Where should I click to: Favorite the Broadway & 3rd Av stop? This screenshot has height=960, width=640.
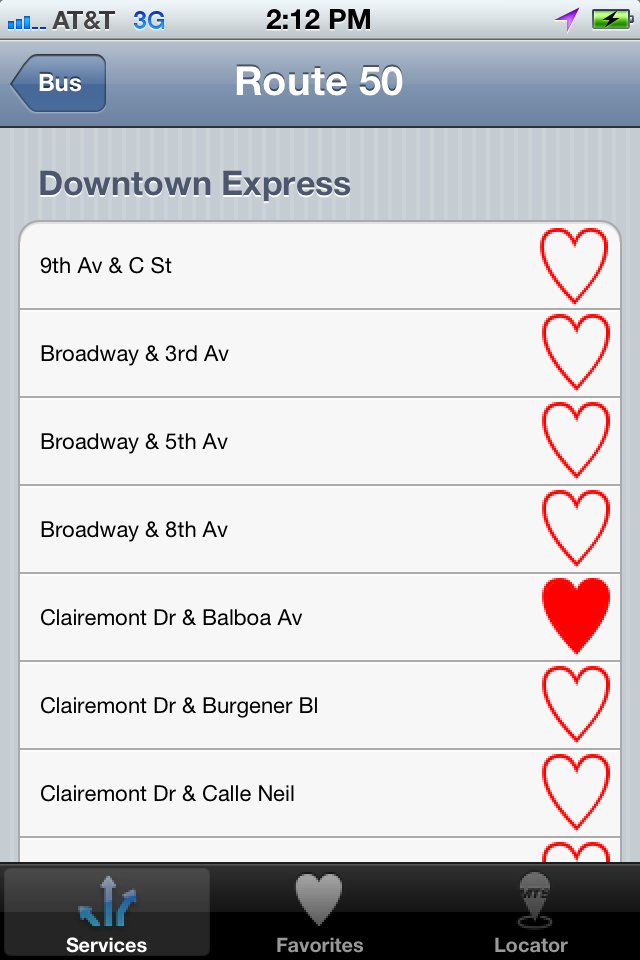click(574, 353)
